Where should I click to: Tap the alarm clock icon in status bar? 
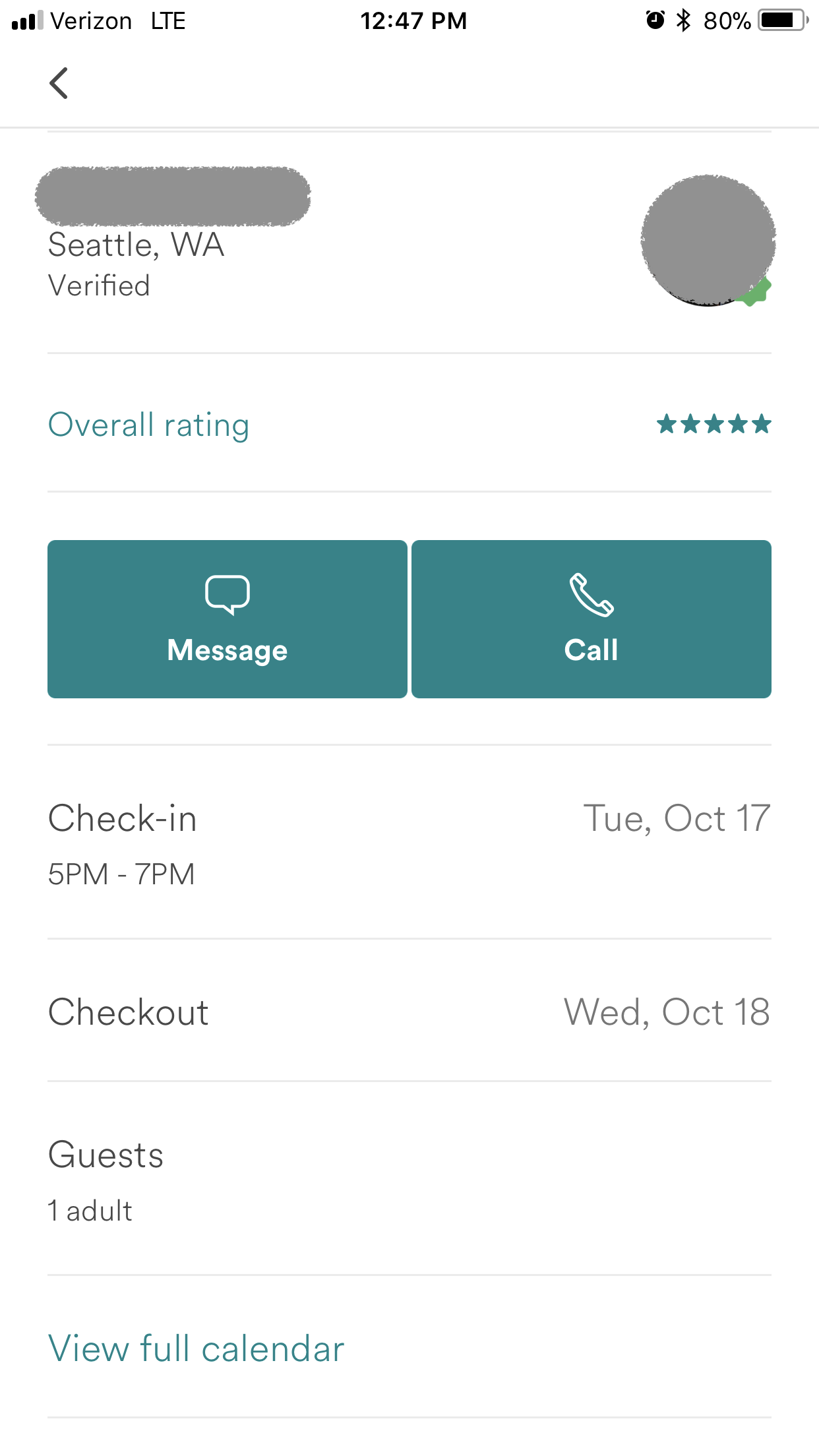[x=653, y=20]
